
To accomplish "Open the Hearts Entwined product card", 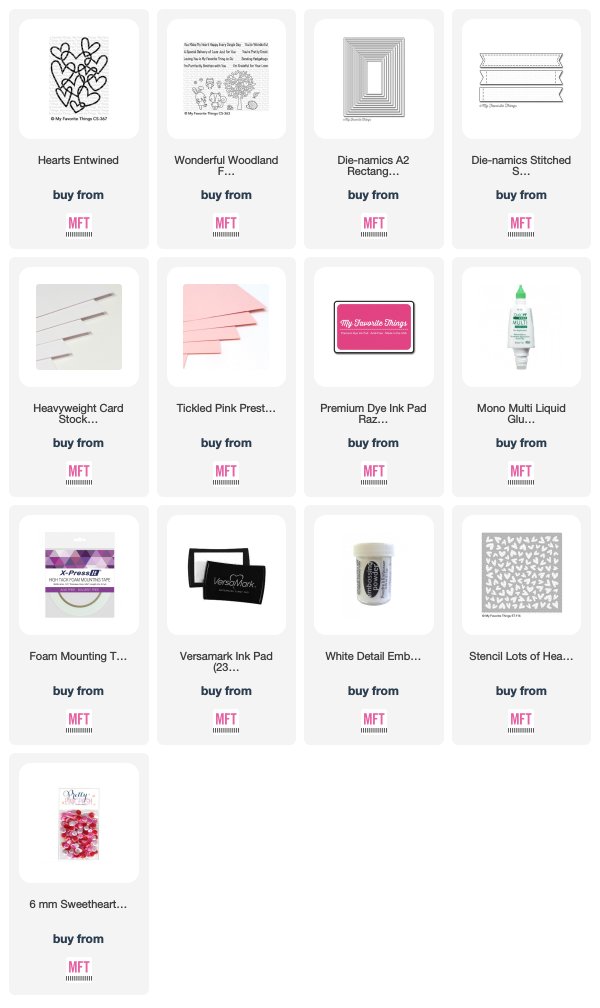I will click(78, 129).
